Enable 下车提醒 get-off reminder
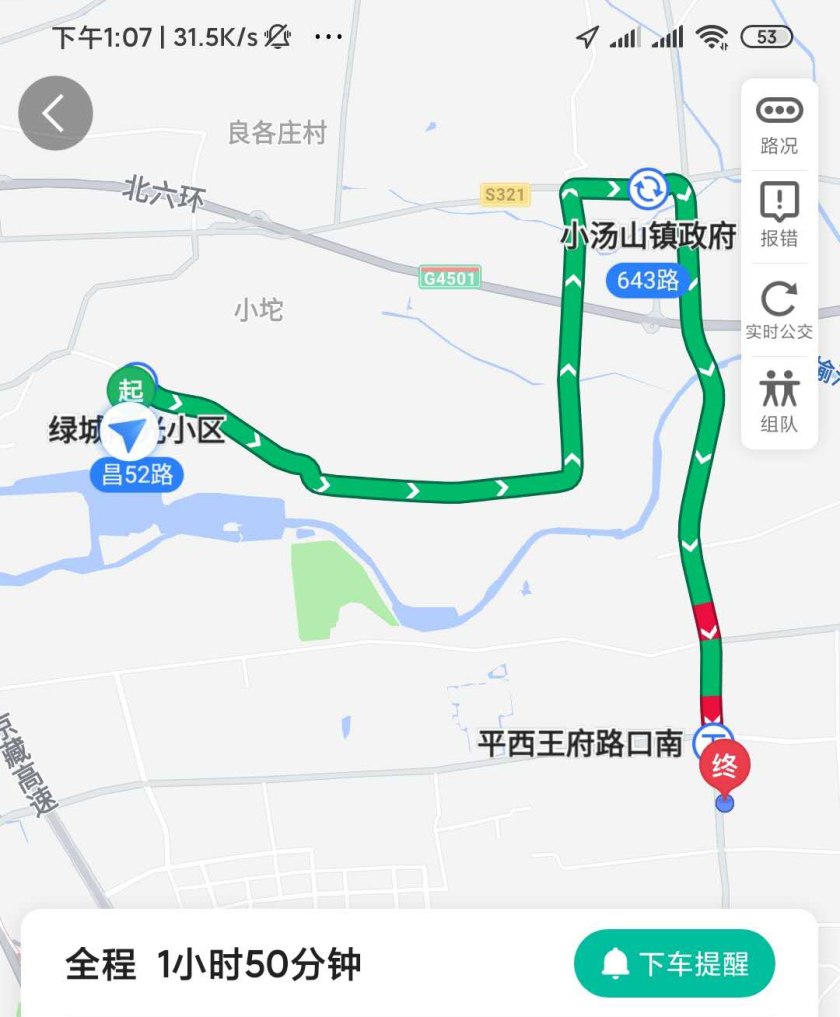The height and width of the screenshot is (1017, 840). pos(674,962)
